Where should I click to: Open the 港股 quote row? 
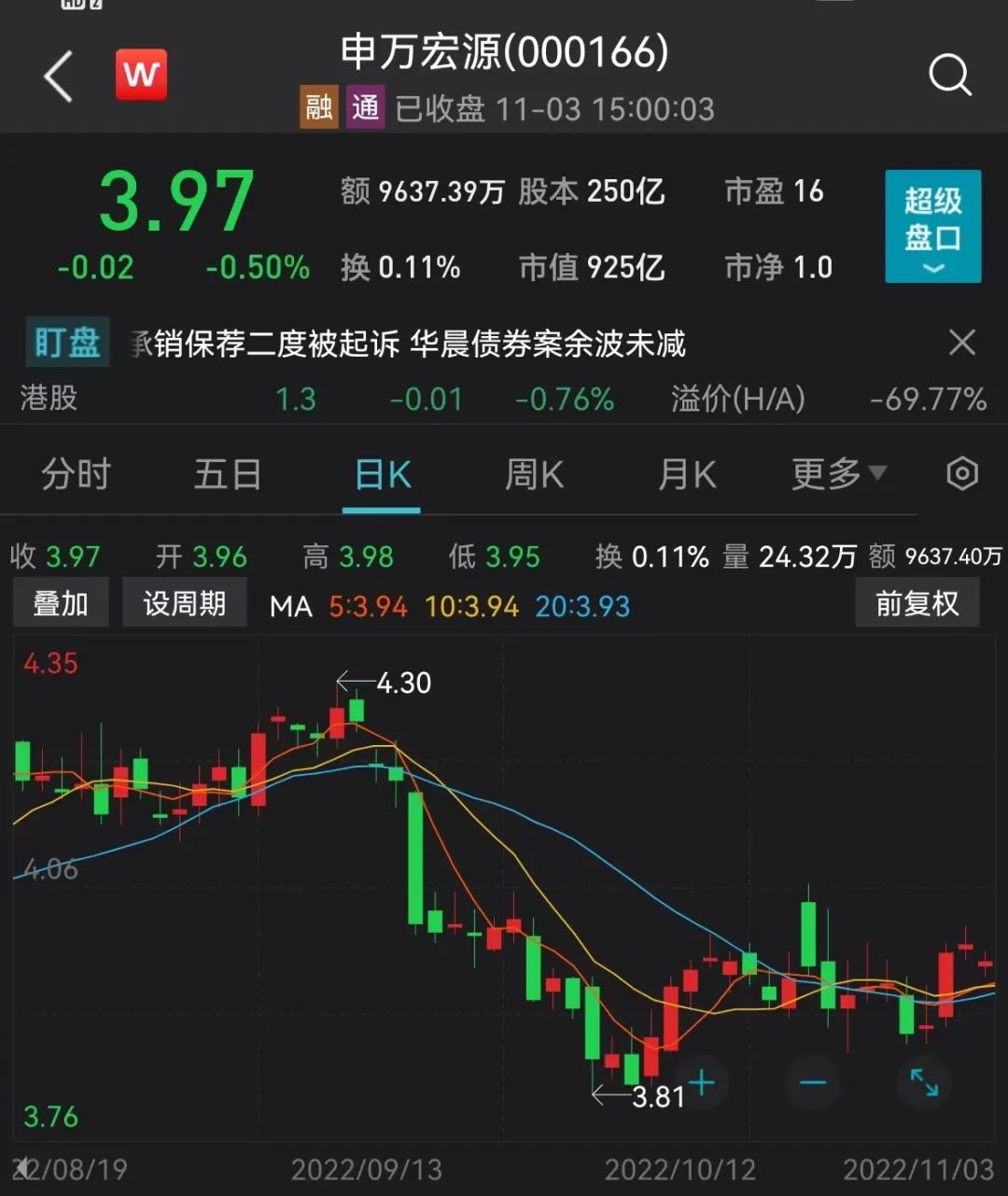pos(504,400)
